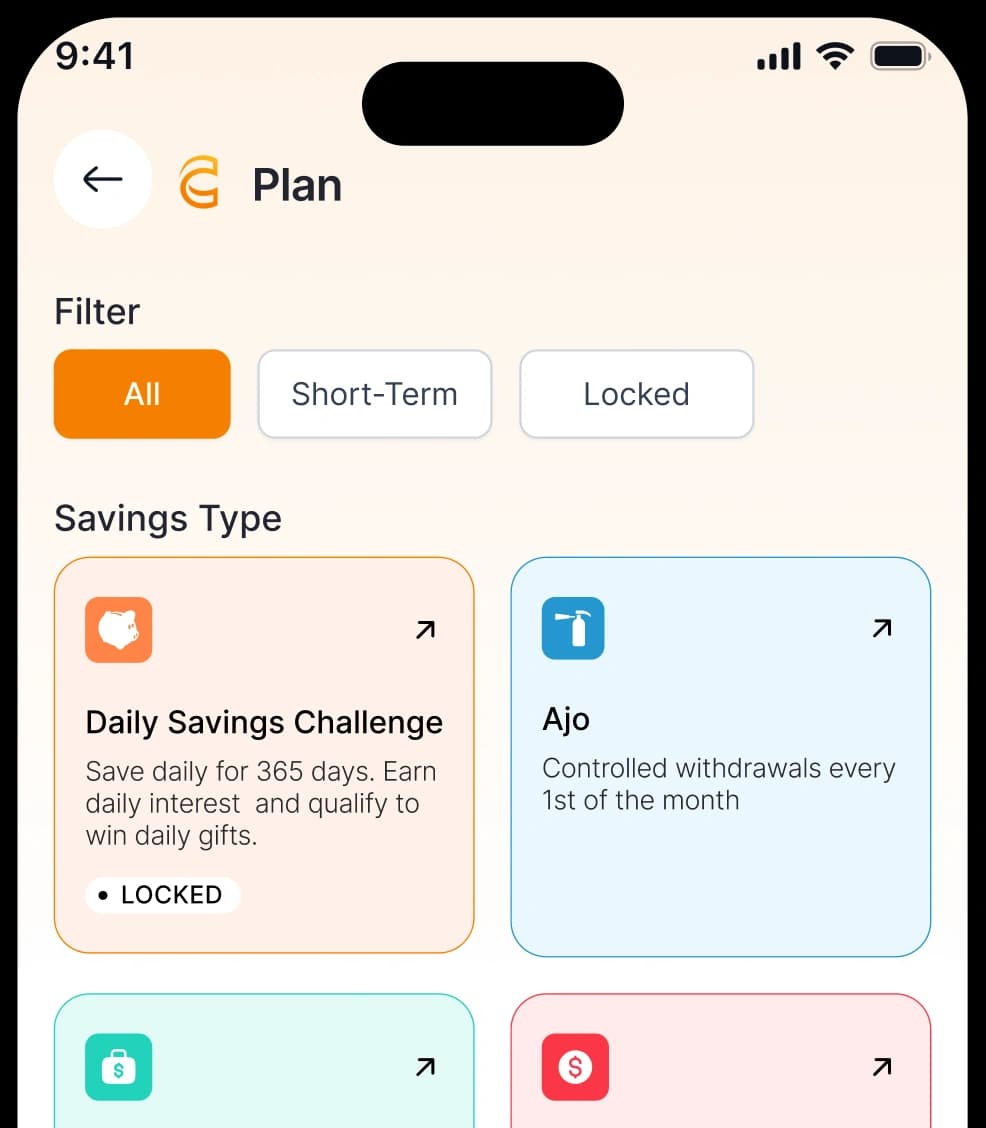The height and width of the screenshot is (1128, 986).
Task: Filter plans by Locked
Action: [636, 394]
